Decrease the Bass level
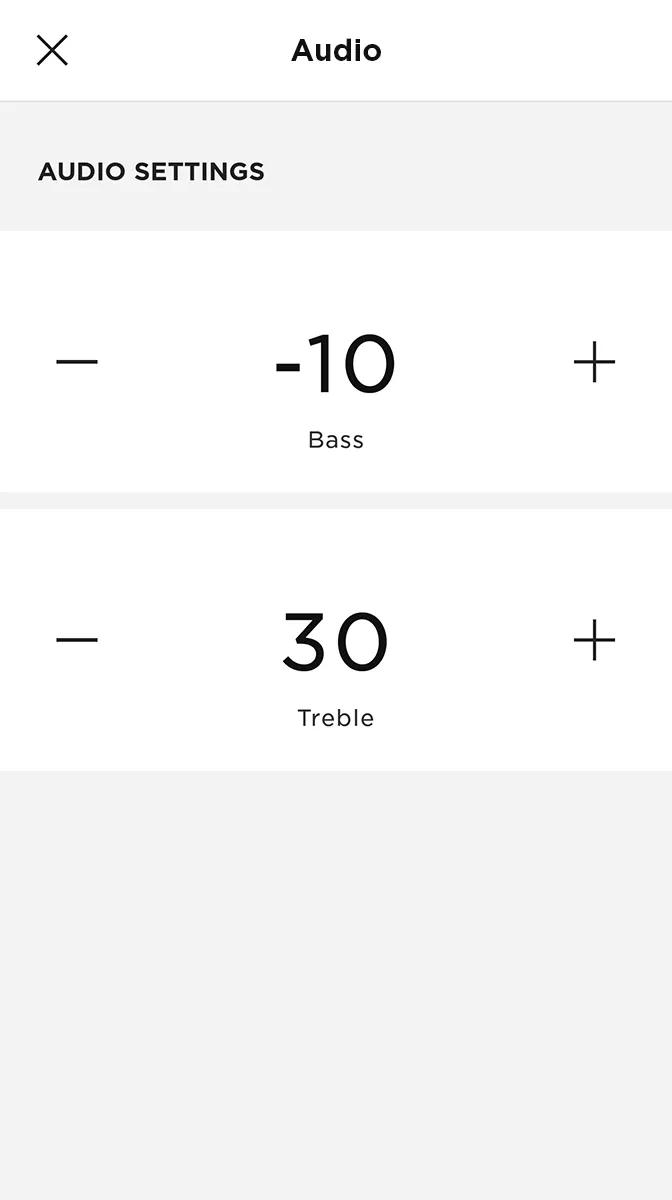This screenshot has width=672, height=1200. [77, 361]
